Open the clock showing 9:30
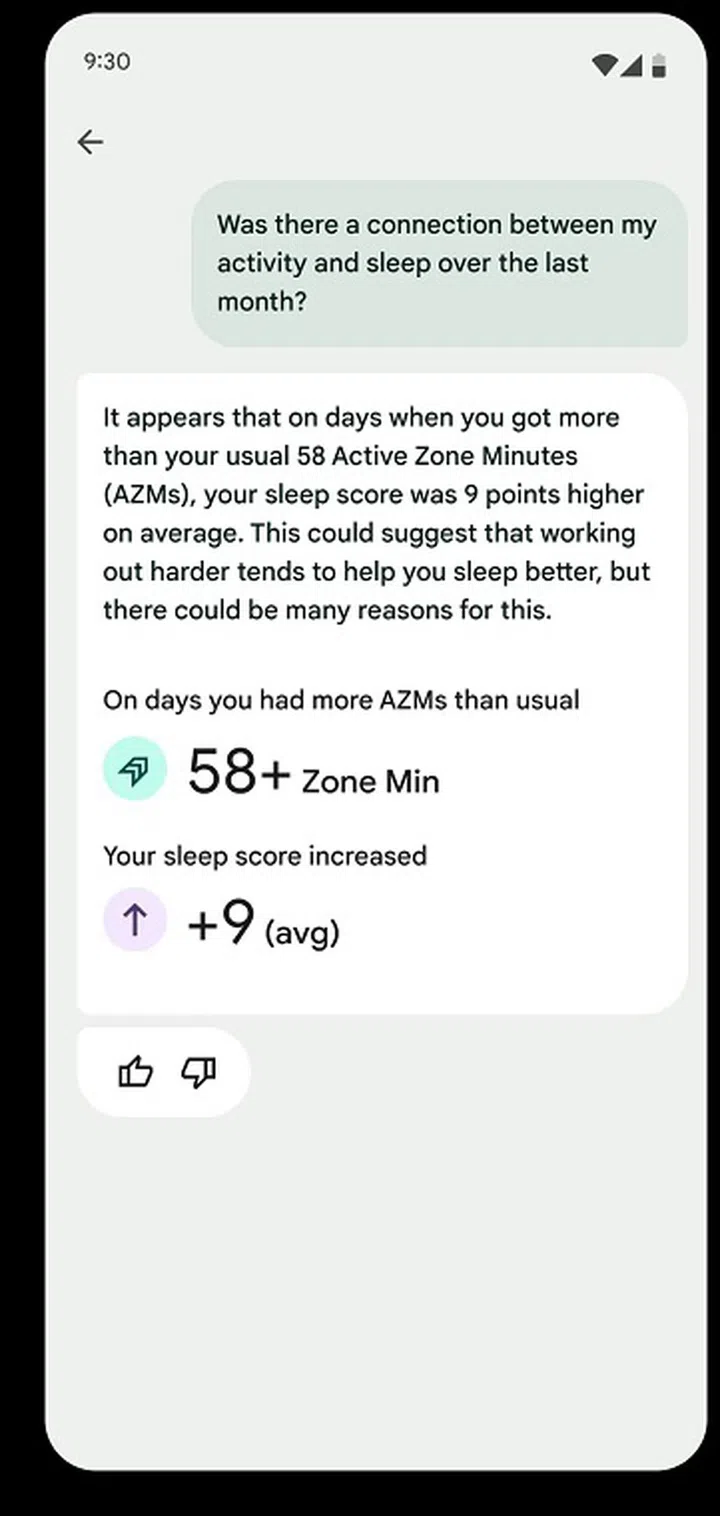 coord(104,61)
